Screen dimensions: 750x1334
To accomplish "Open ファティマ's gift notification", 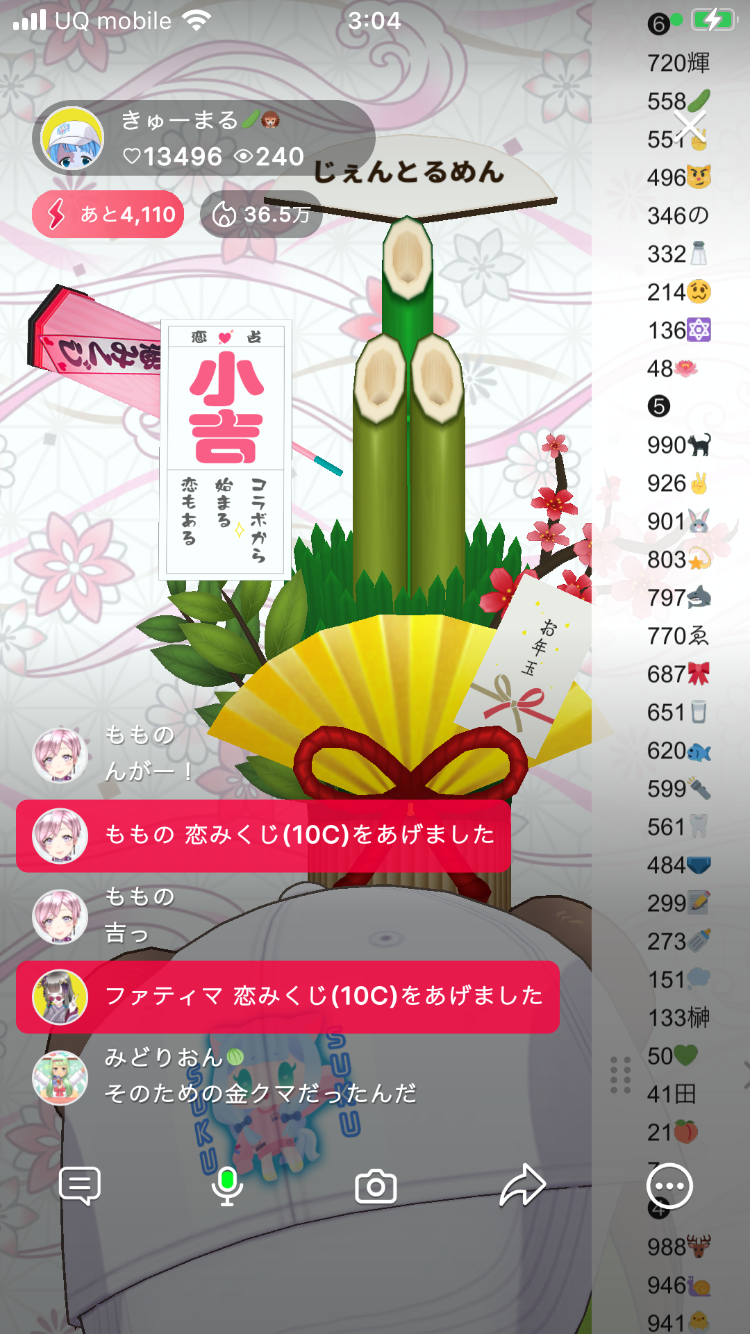I will pyautogui.click(x=287, y=997).
